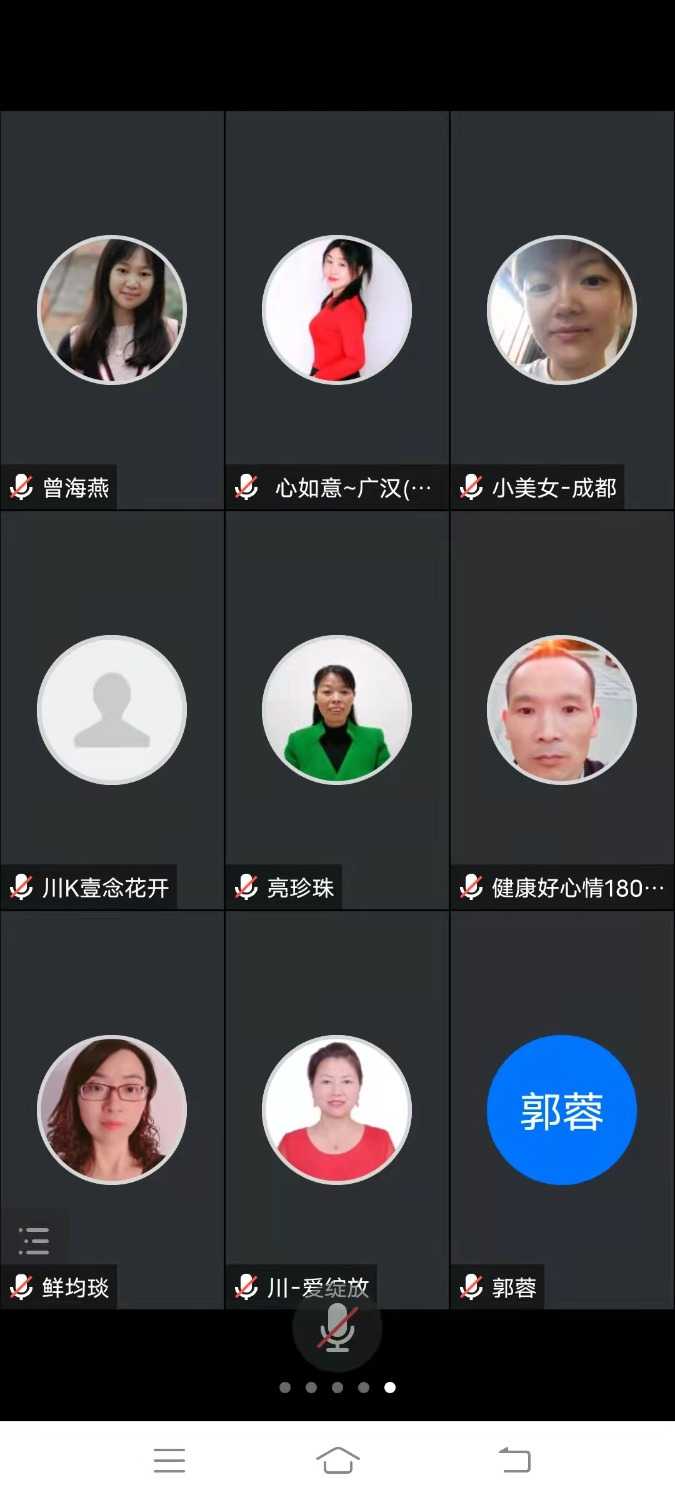Unmute the microphone button
Image resolution: width=675 pixels, height=1500 pixels.
click(337, 1327)
